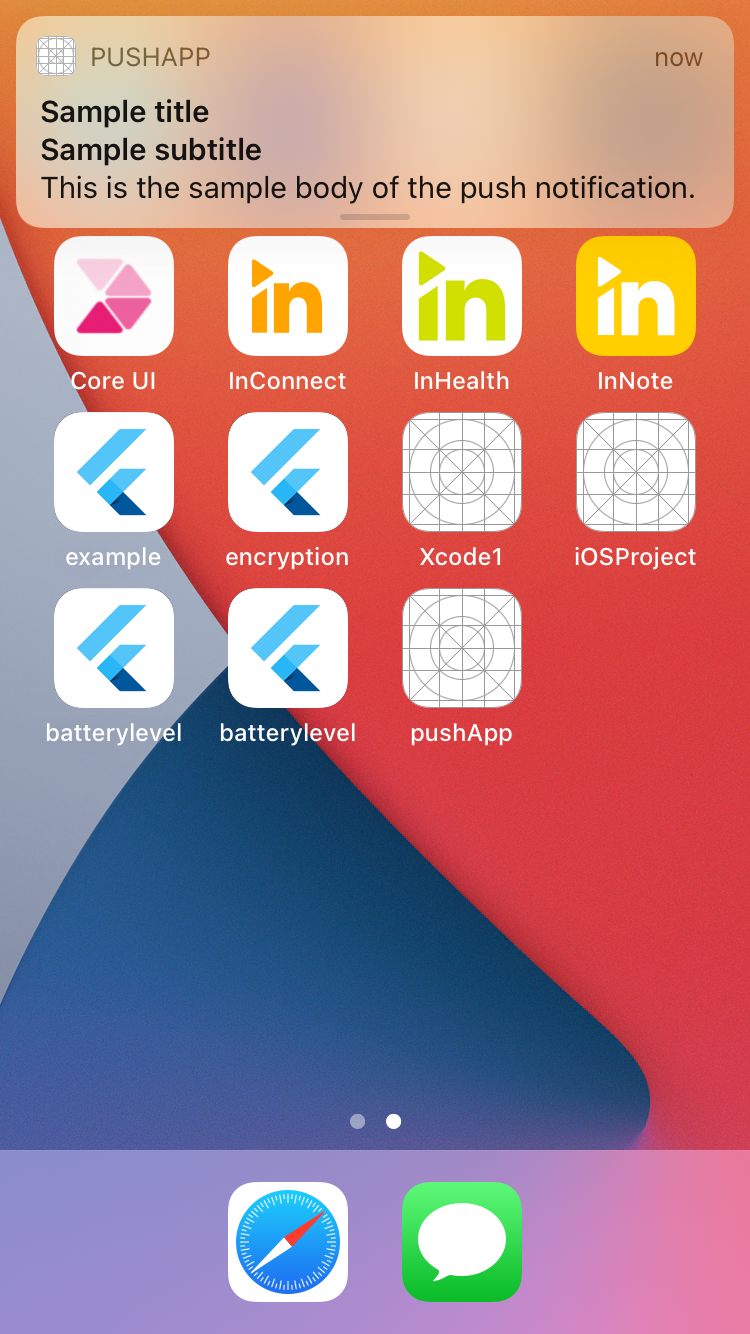The height and width of the screenshot is (1334, 750).
Task: Launch the InConnect app
Action: pyautogui.click(x=287, y=295)
